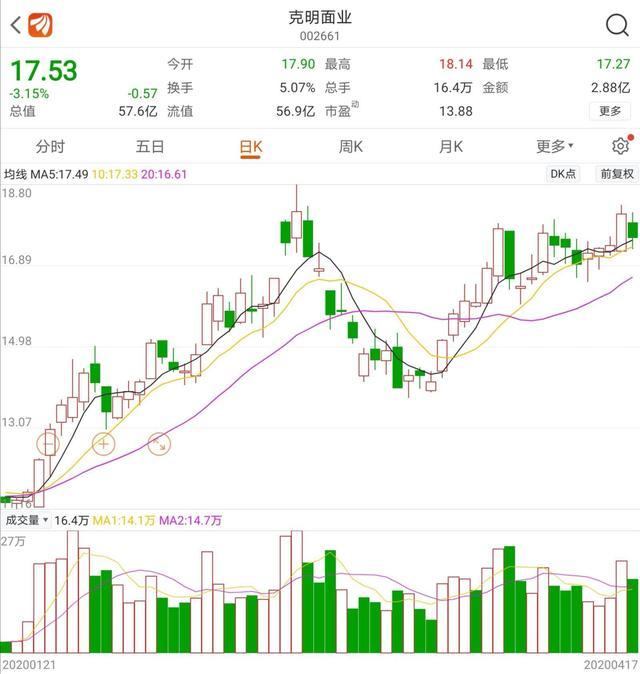Viewport: 640px width, 674px height.
Task: Go back using the top-left arrow
Action: tap(14, 24)
